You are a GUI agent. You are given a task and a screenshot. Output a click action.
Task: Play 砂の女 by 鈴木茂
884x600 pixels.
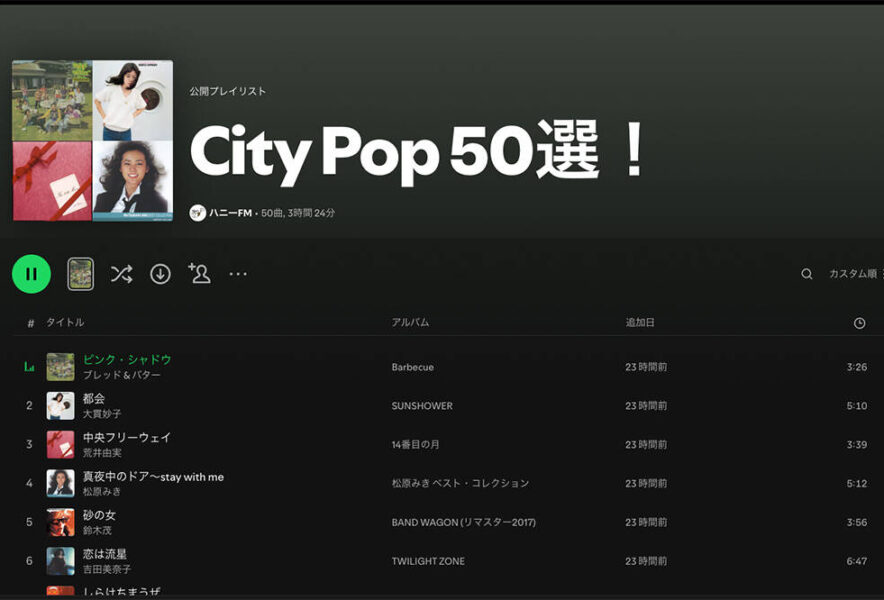(x=99, y=516)
